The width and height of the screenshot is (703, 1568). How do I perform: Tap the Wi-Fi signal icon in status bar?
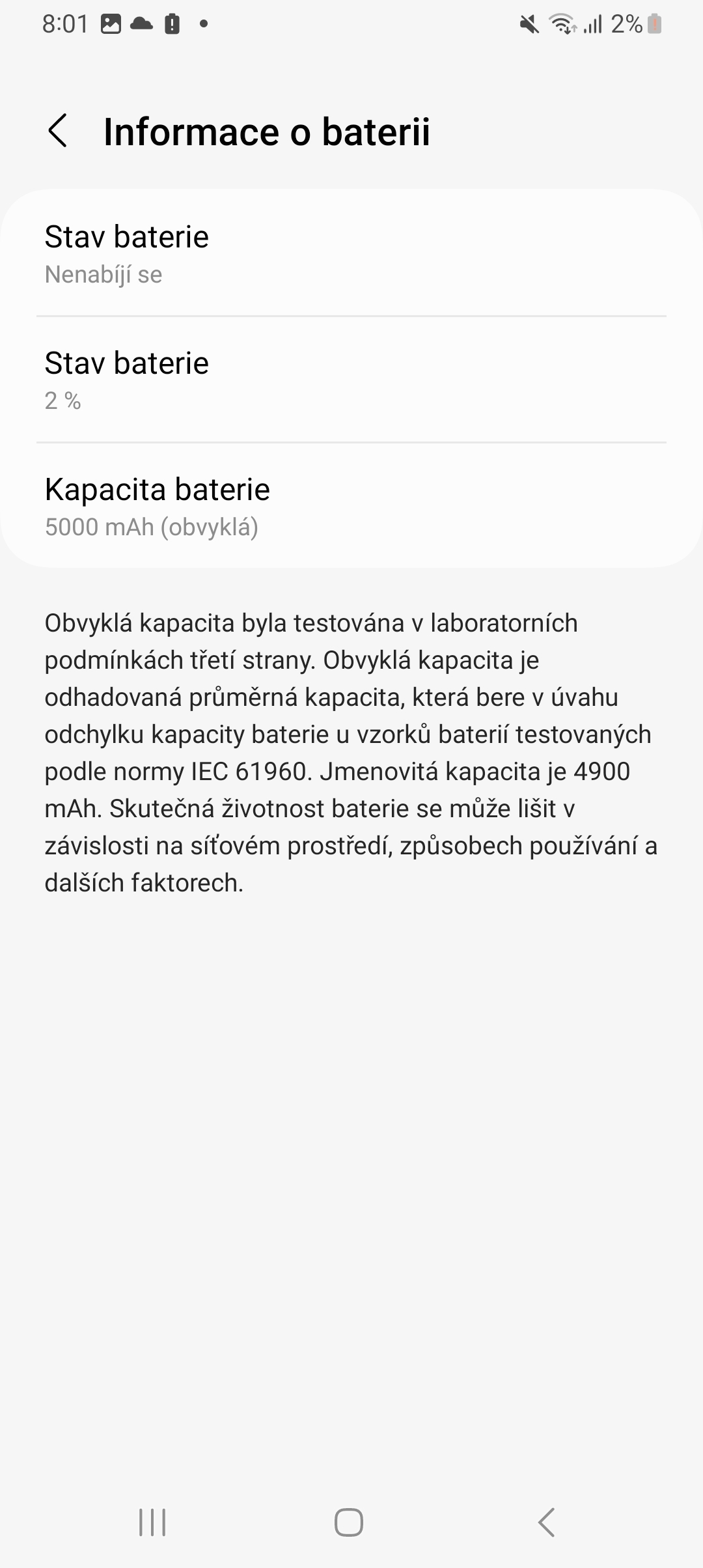click(561, 23)
